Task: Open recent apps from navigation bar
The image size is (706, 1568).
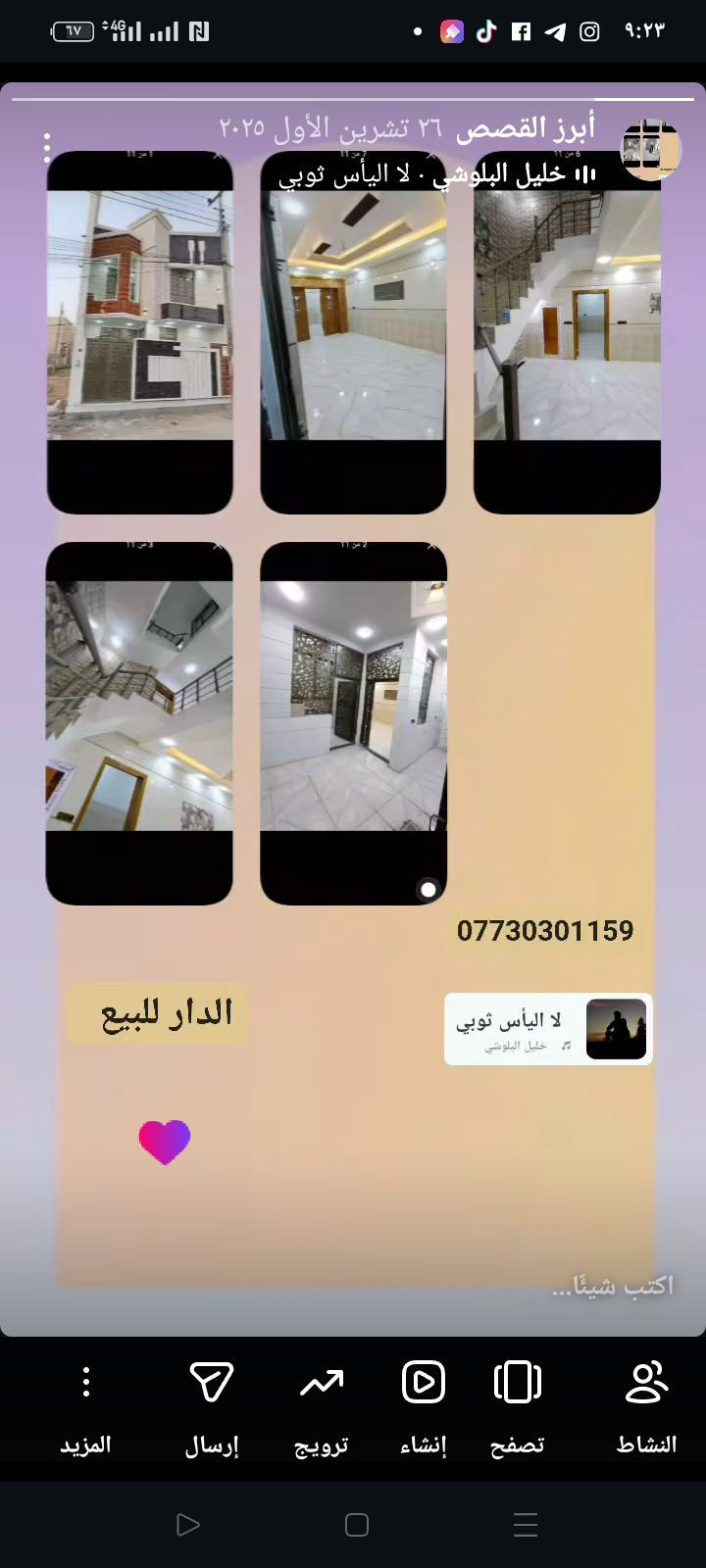Action: coord(526,1525)
